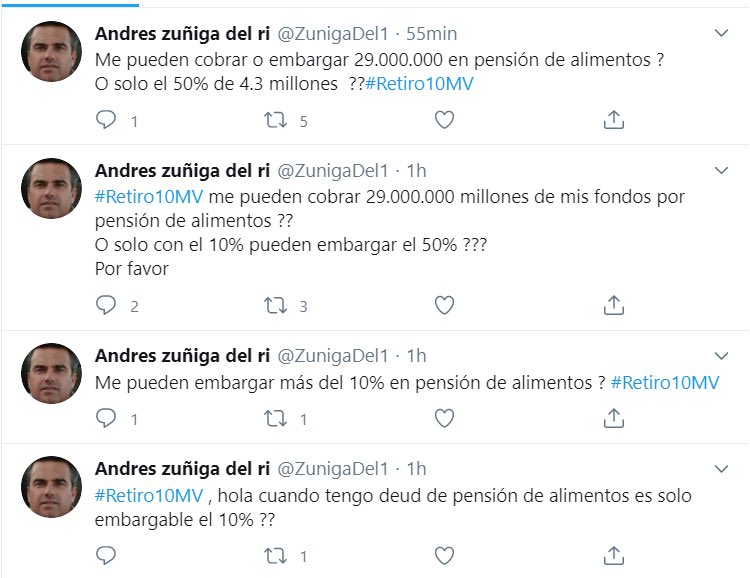Open the options chevron on the 'Por favor' tweet
The height and width of the screenshot is (578, 750).
[x=723, y=170]
